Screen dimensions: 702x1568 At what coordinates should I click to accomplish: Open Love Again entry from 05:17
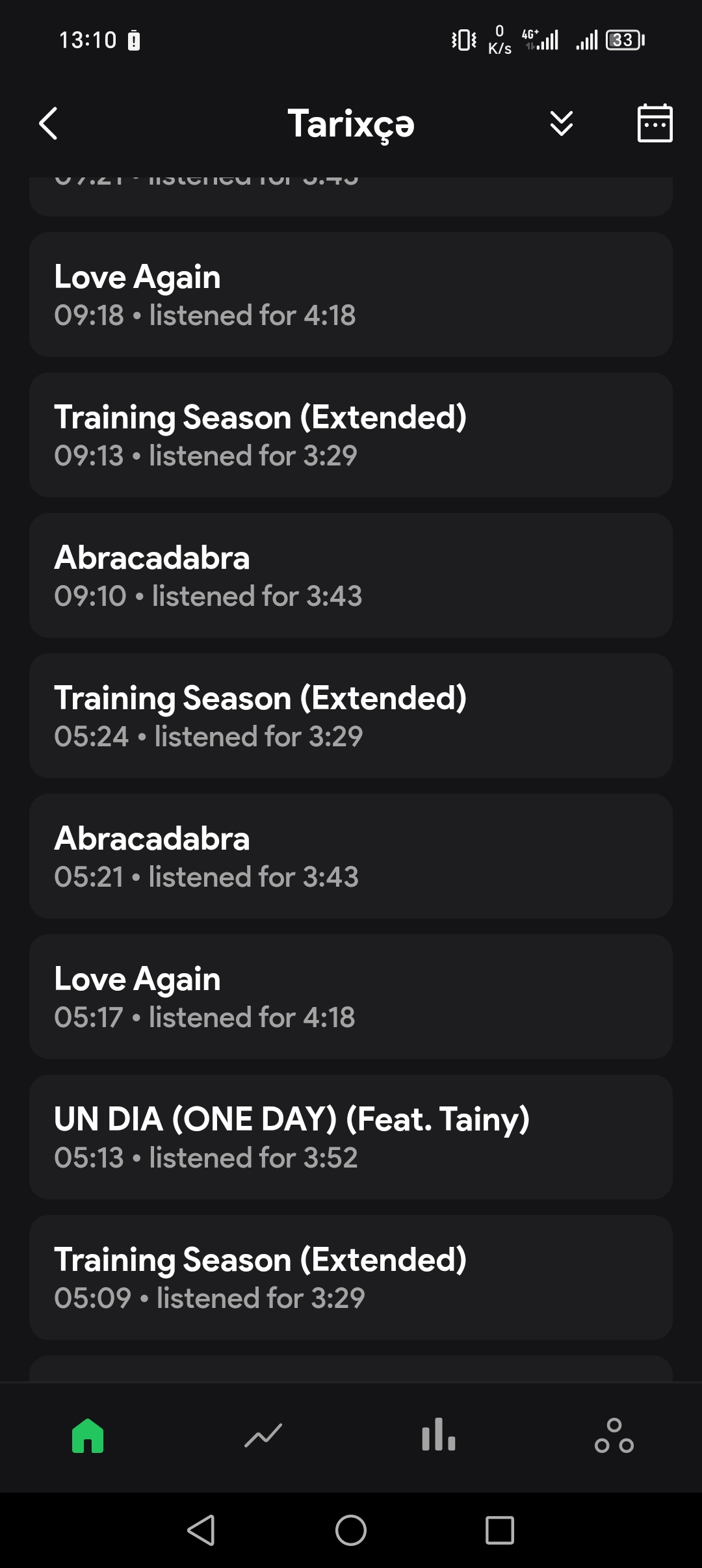[x=351, y=997]
